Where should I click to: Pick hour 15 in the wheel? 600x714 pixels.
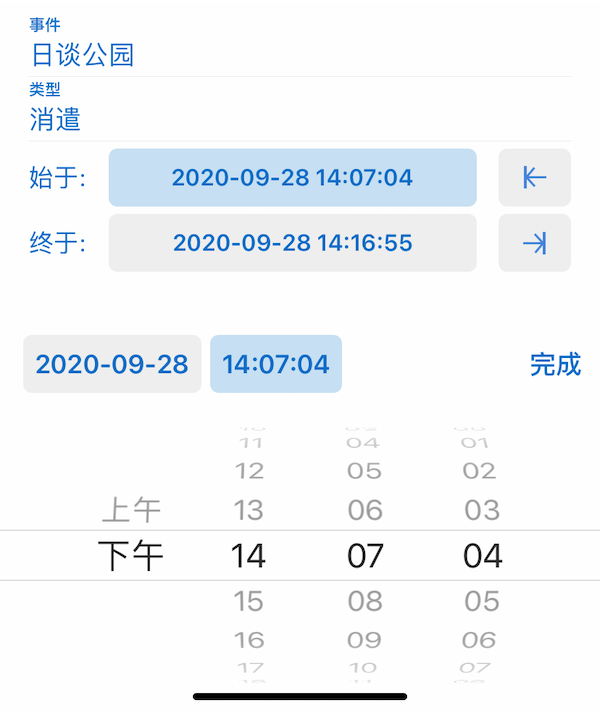[248, 601]
